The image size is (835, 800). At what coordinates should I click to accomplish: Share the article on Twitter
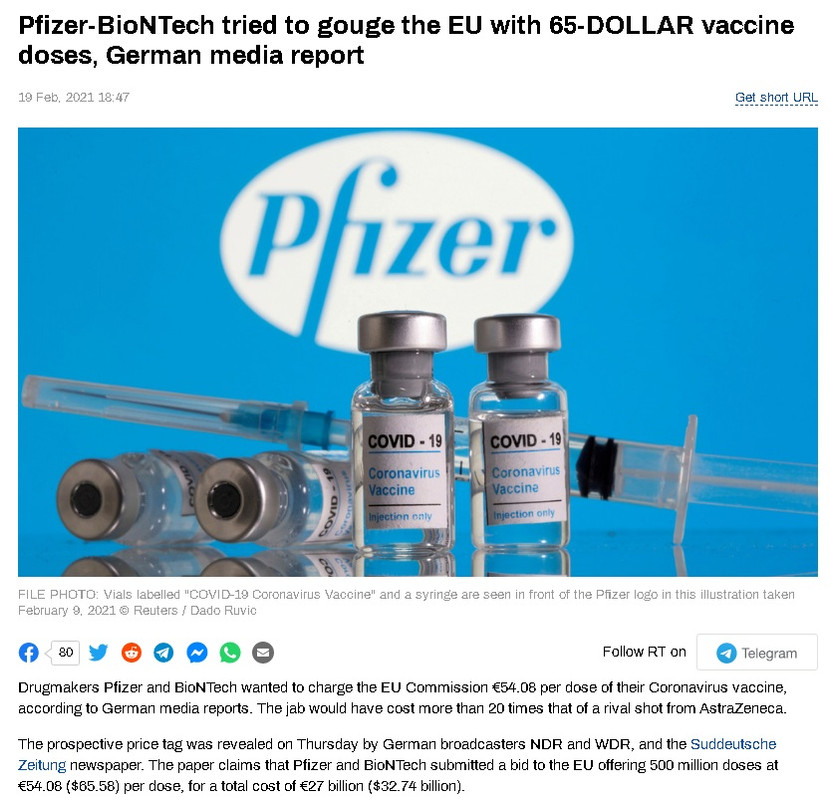tap(98, 653)
